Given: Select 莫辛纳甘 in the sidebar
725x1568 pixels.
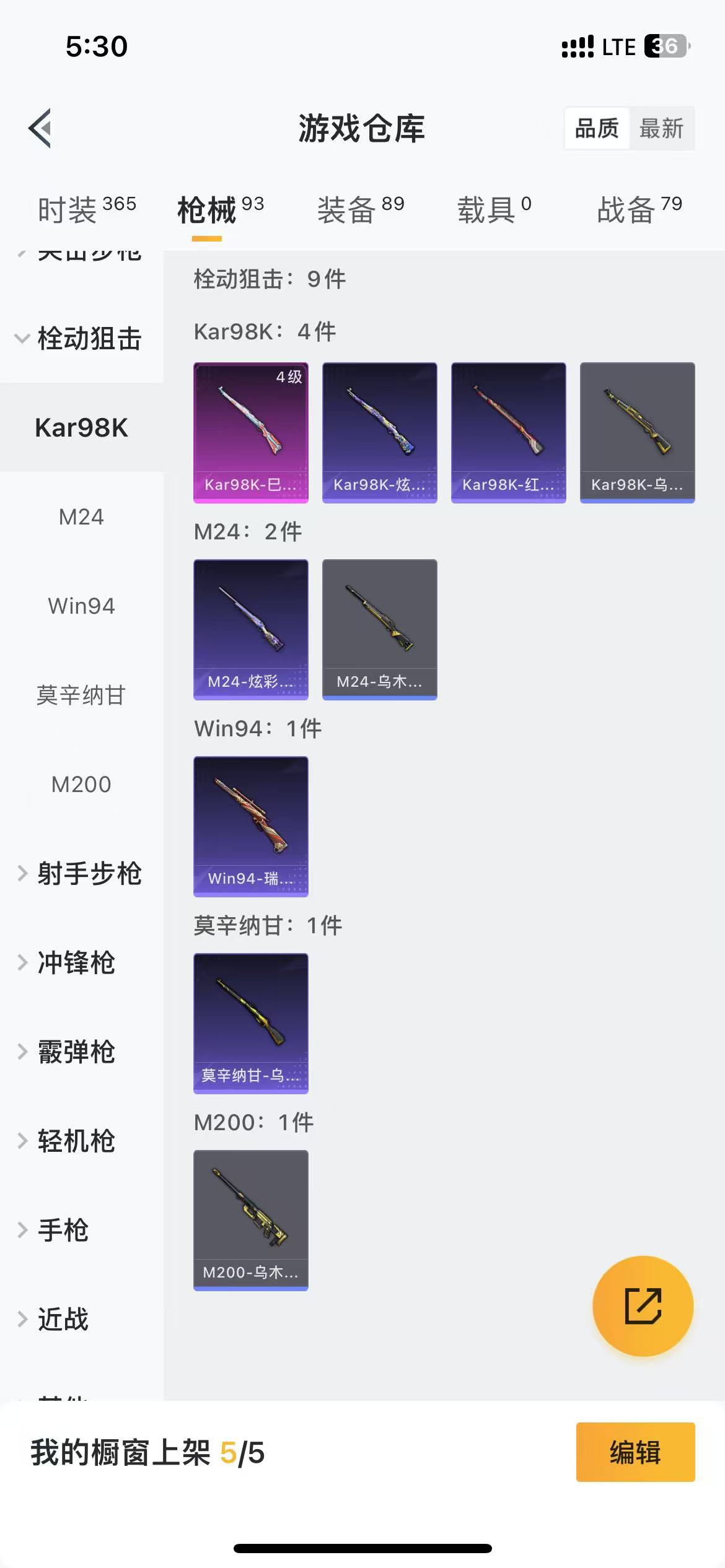Looking at the screenshot, I should tap(82, 695).
